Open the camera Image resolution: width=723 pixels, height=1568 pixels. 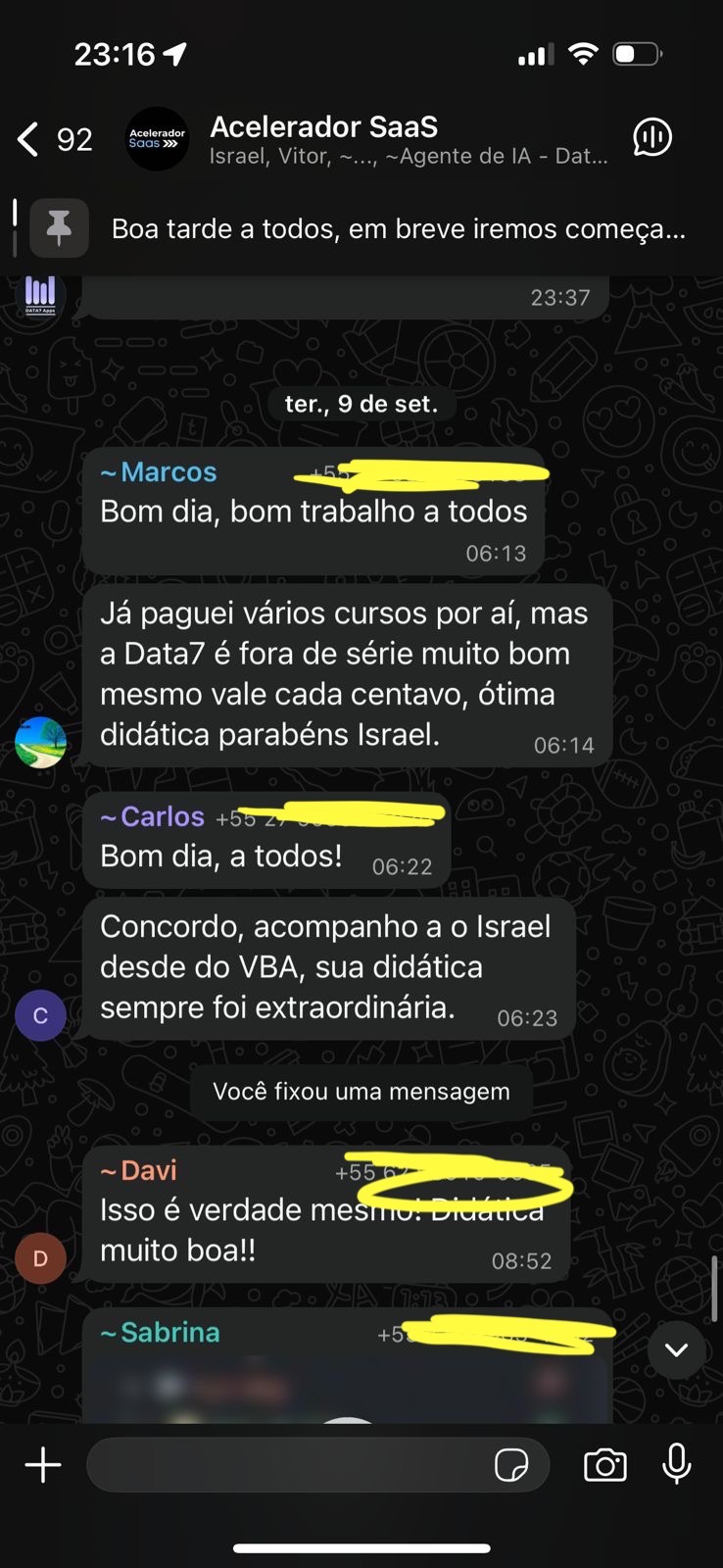(604, 1466)
